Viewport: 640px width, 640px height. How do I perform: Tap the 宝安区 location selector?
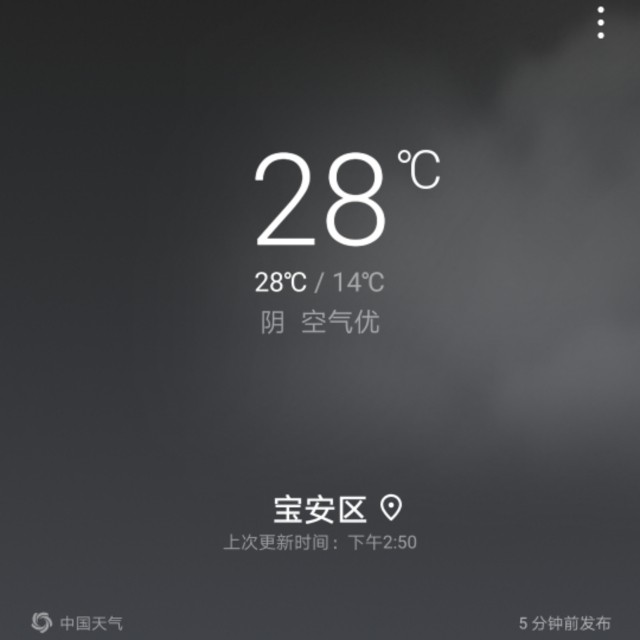click(x=336, y=509)
